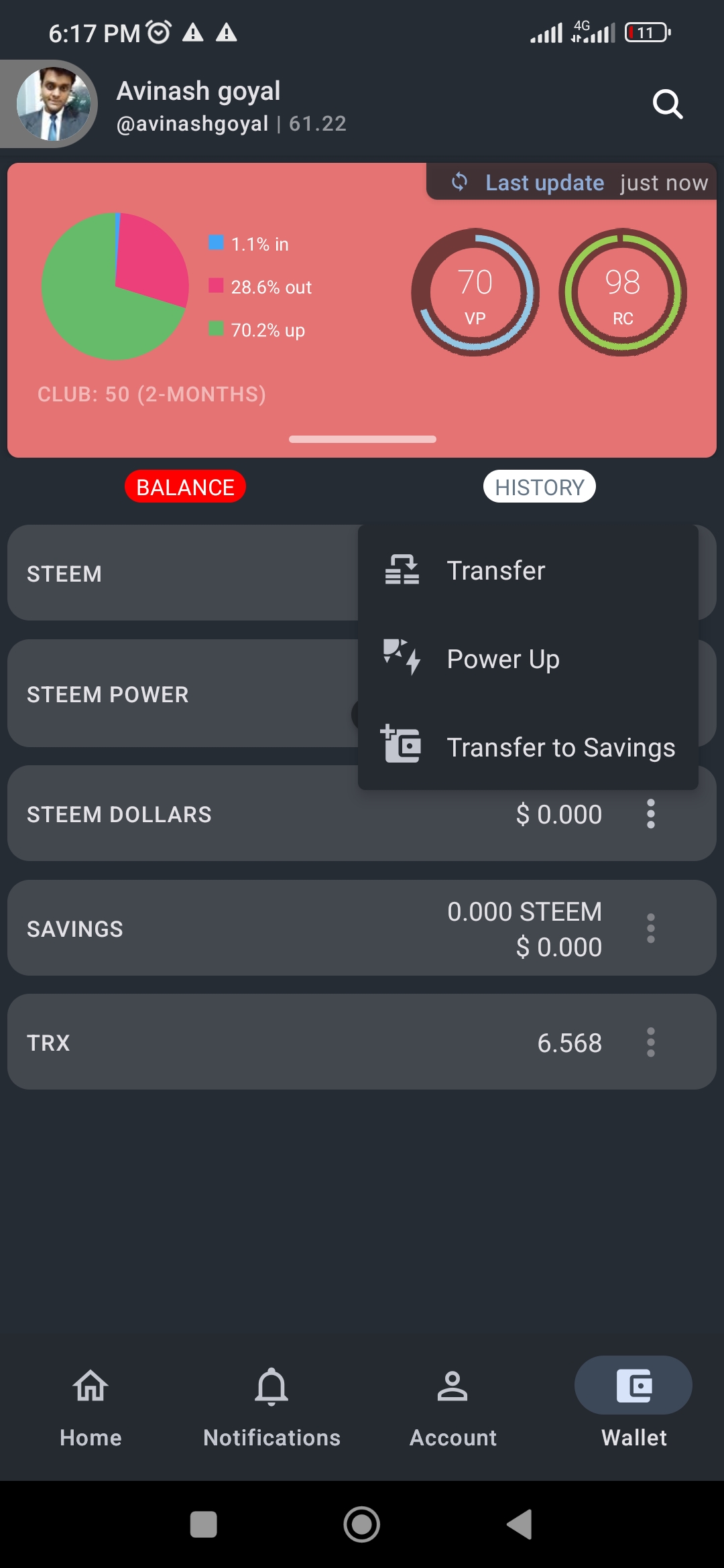The image size is (724, 1568).
Task: Go to the device home screen
Action: pos(362,1524)
